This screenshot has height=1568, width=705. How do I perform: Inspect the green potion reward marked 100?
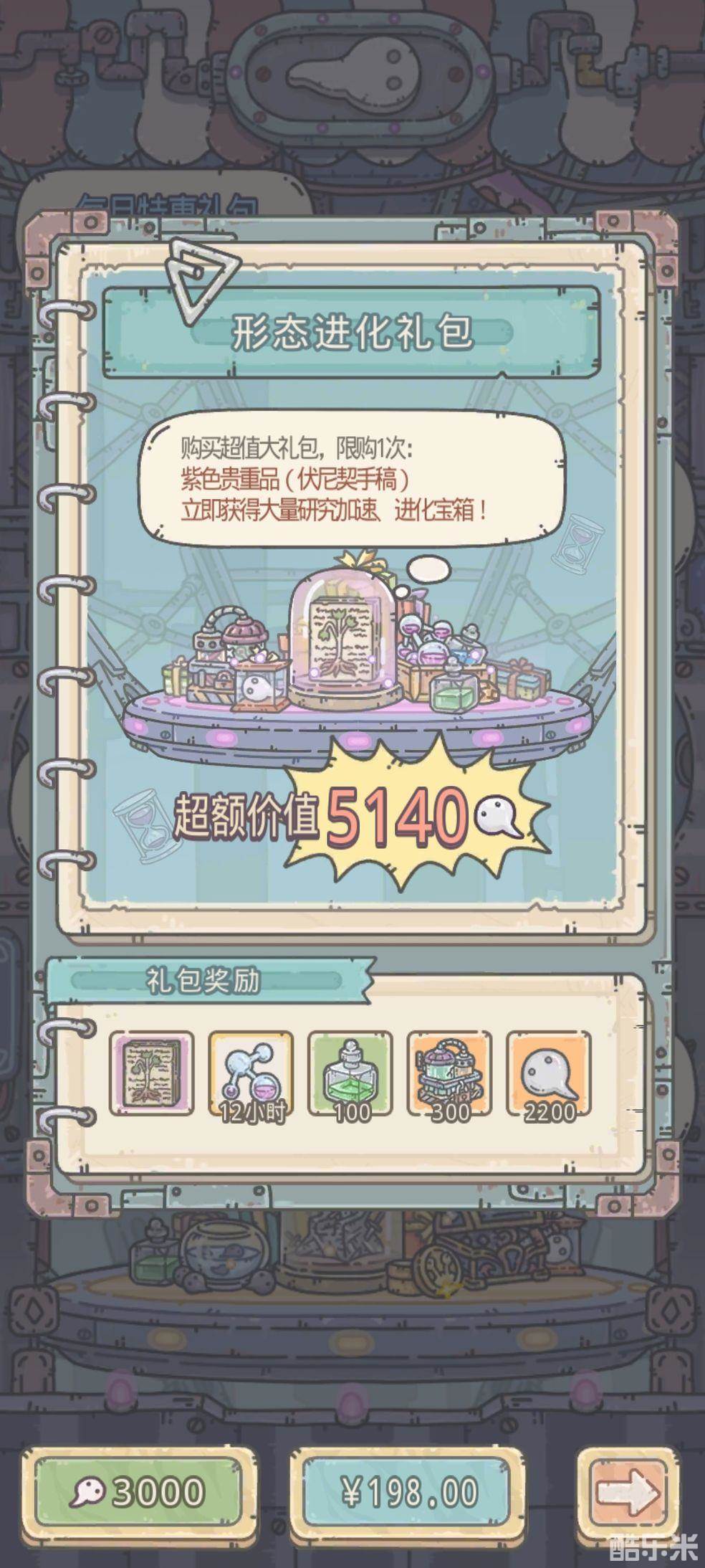(350, 1073)
